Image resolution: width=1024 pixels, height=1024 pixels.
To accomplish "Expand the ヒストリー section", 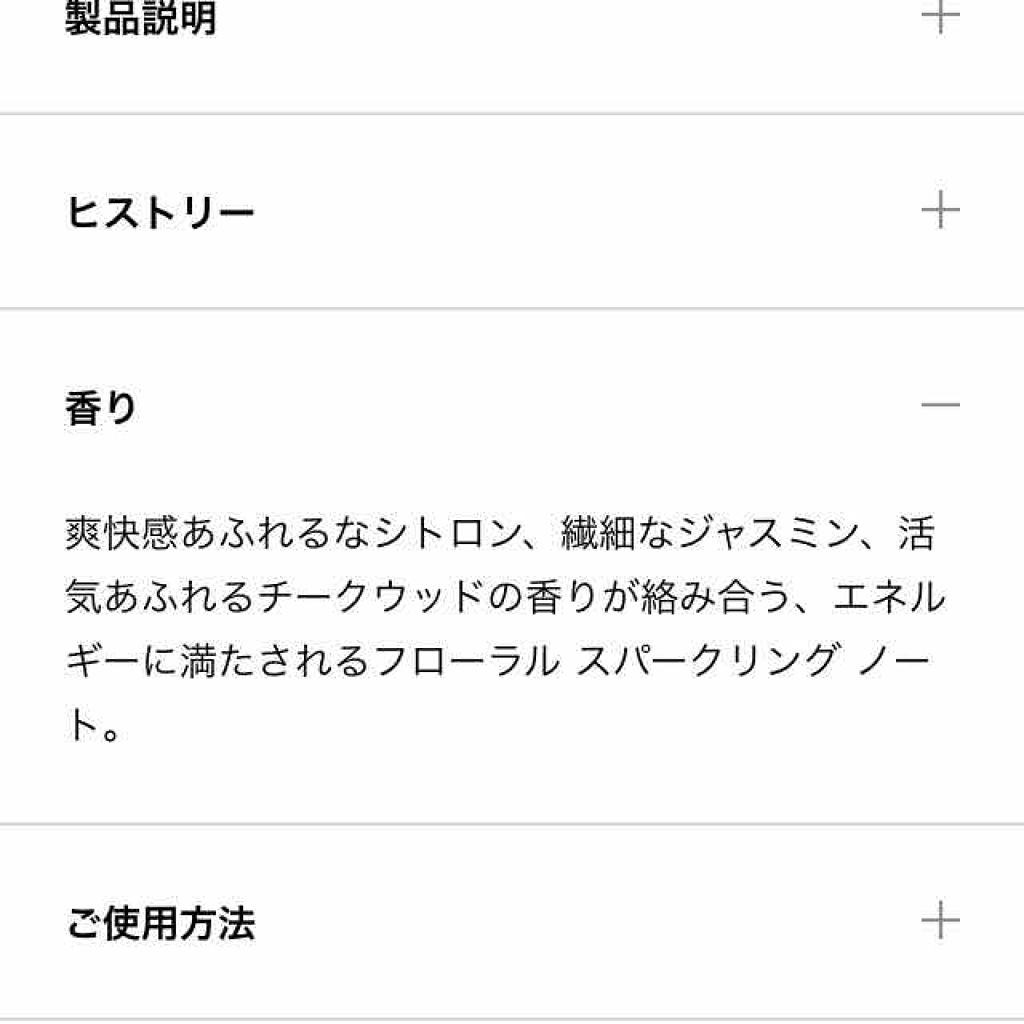I will click(939, 211).
